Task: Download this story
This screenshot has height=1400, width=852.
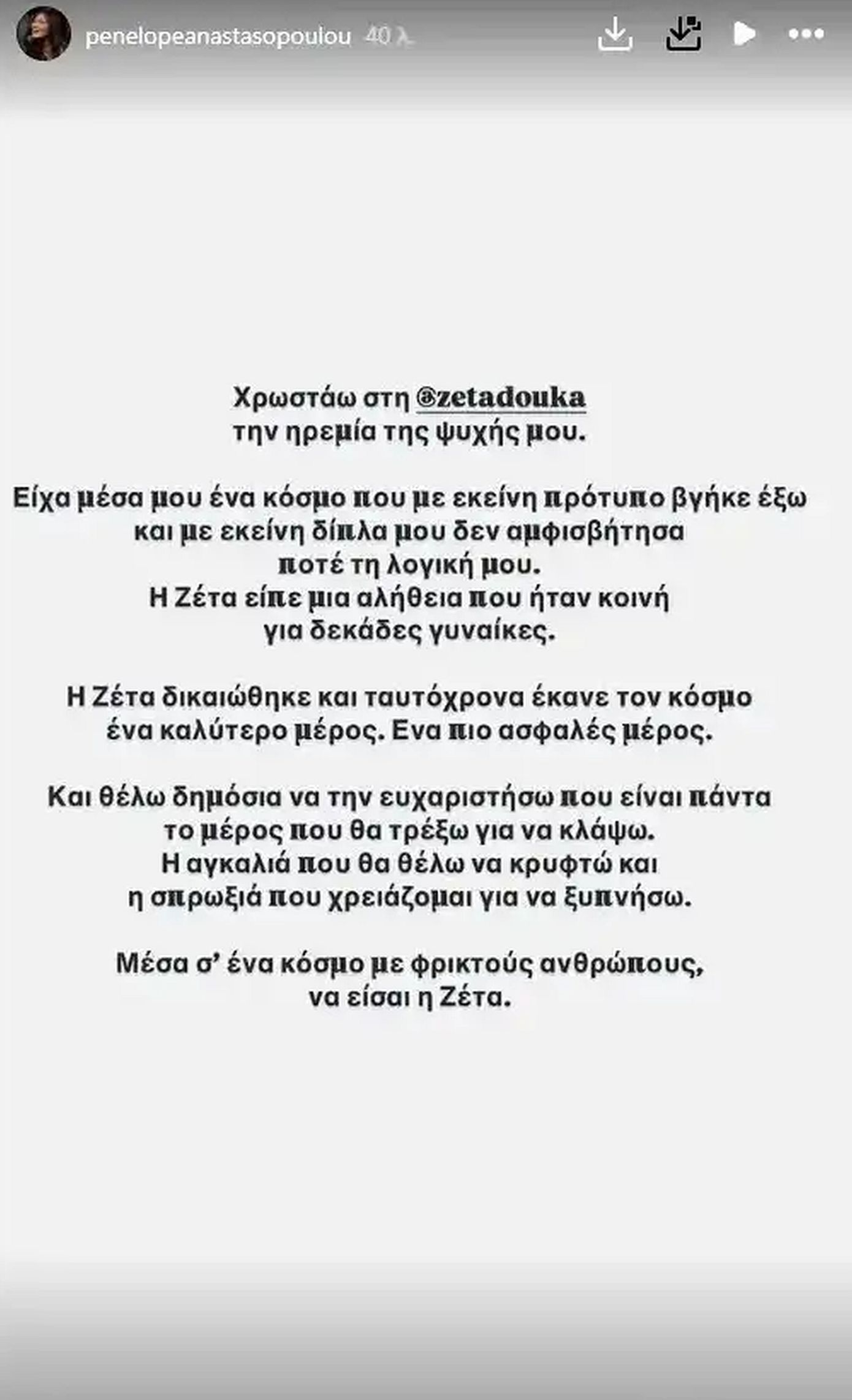Action: pos(614,35)
